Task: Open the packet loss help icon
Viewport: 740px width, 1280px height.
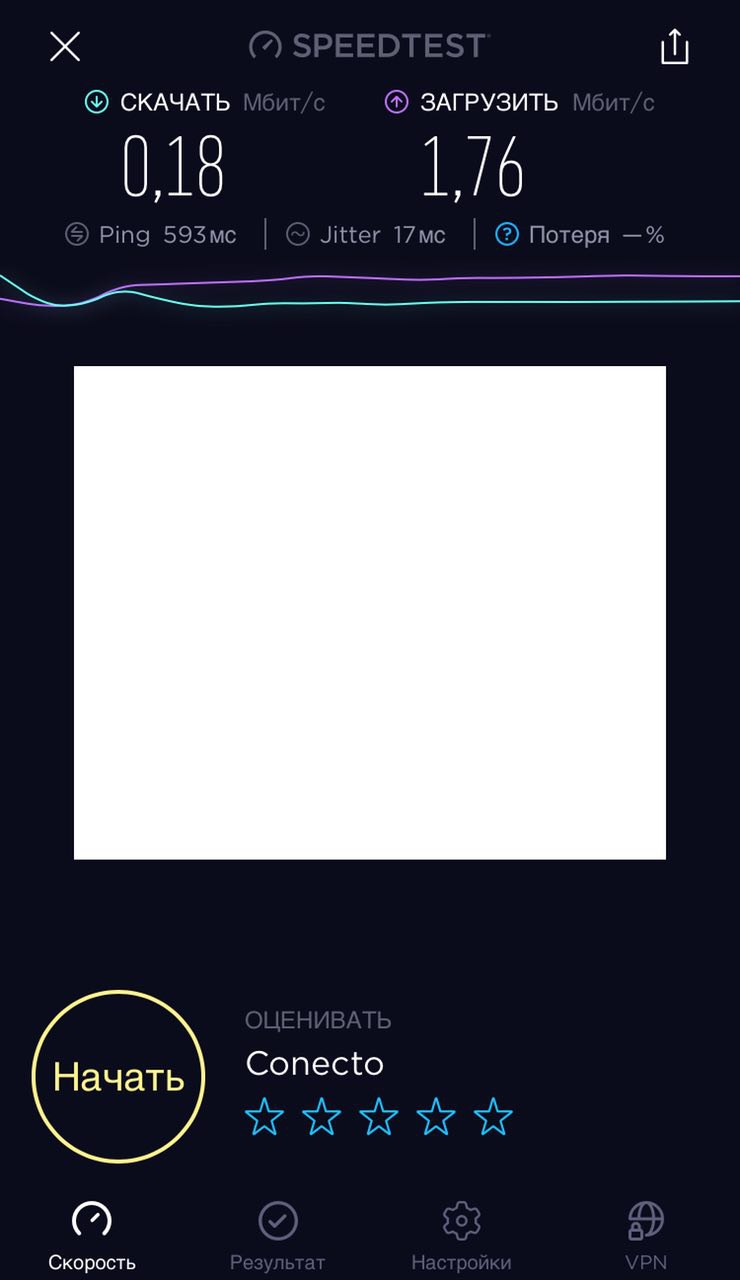Action: tap(507, 235)
